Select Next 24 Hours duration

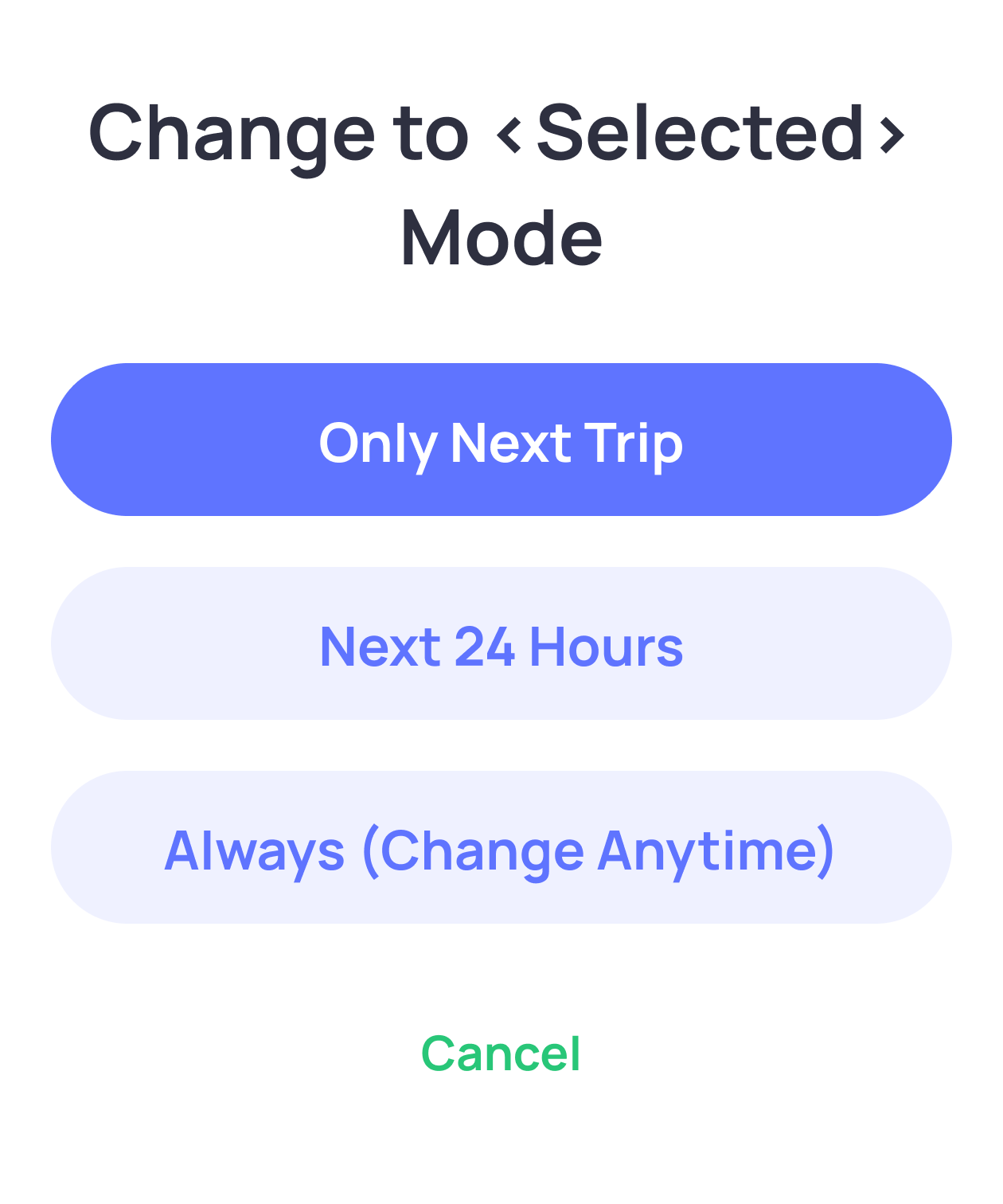[x=501, y=643]
